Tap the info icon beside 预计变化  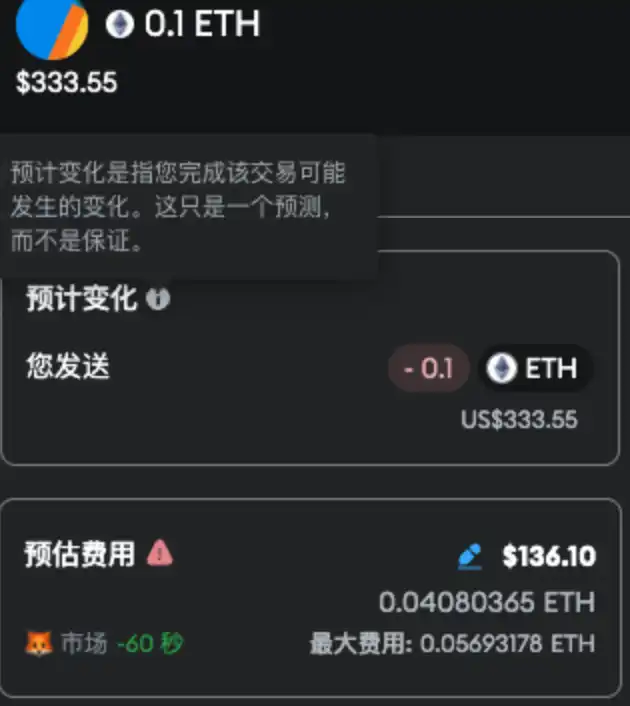[x=158, y=299]
